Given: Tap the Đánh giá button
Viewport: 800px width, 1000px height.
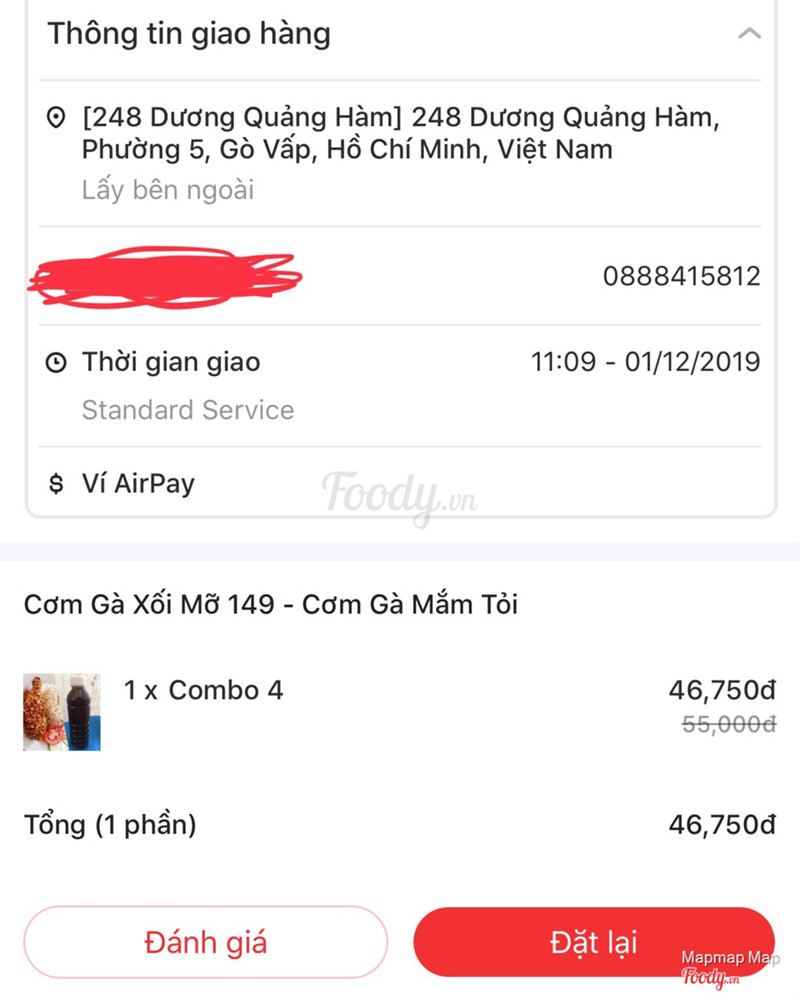Looking at the screenshot, I should point(205,942).
